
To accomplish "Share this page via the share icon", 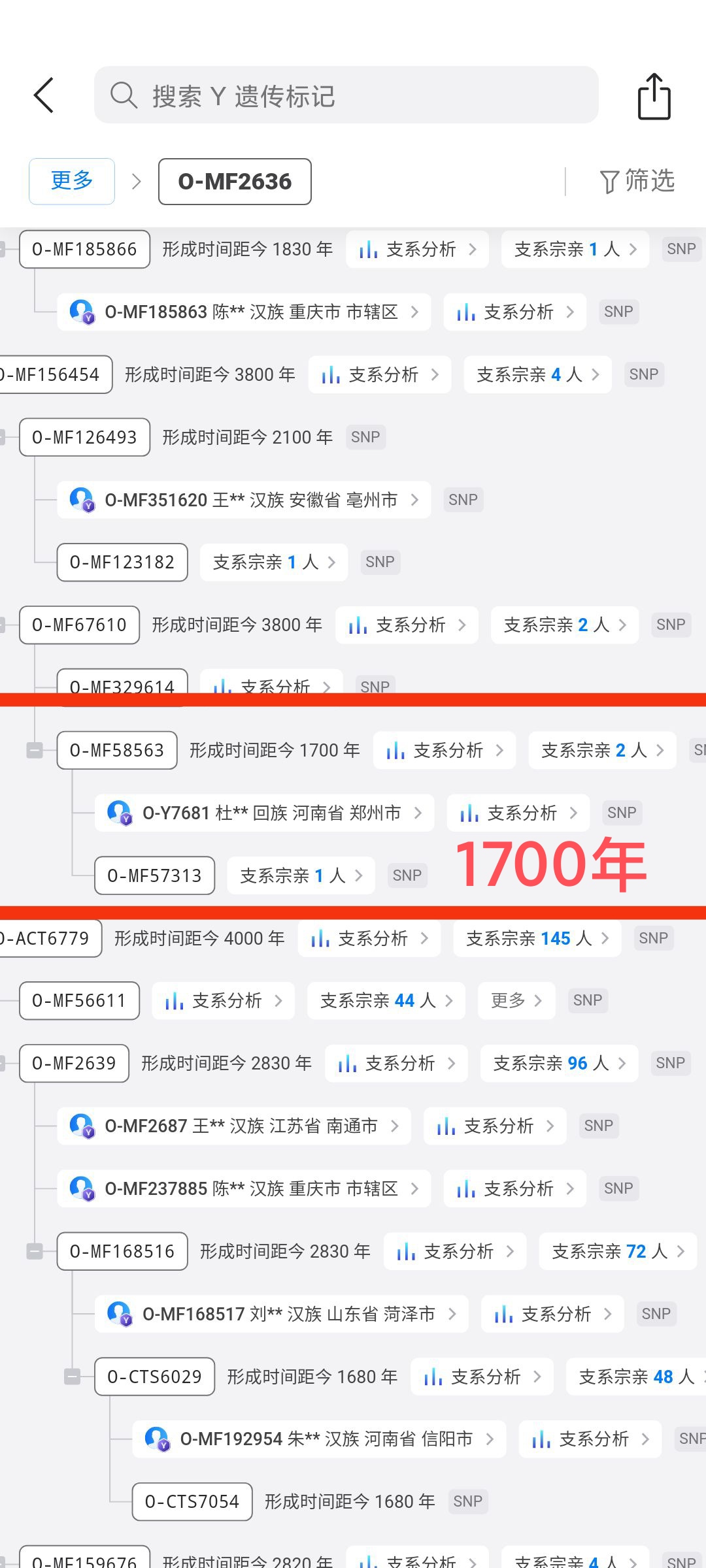I will pyautogui.click(x=654, y=96).
